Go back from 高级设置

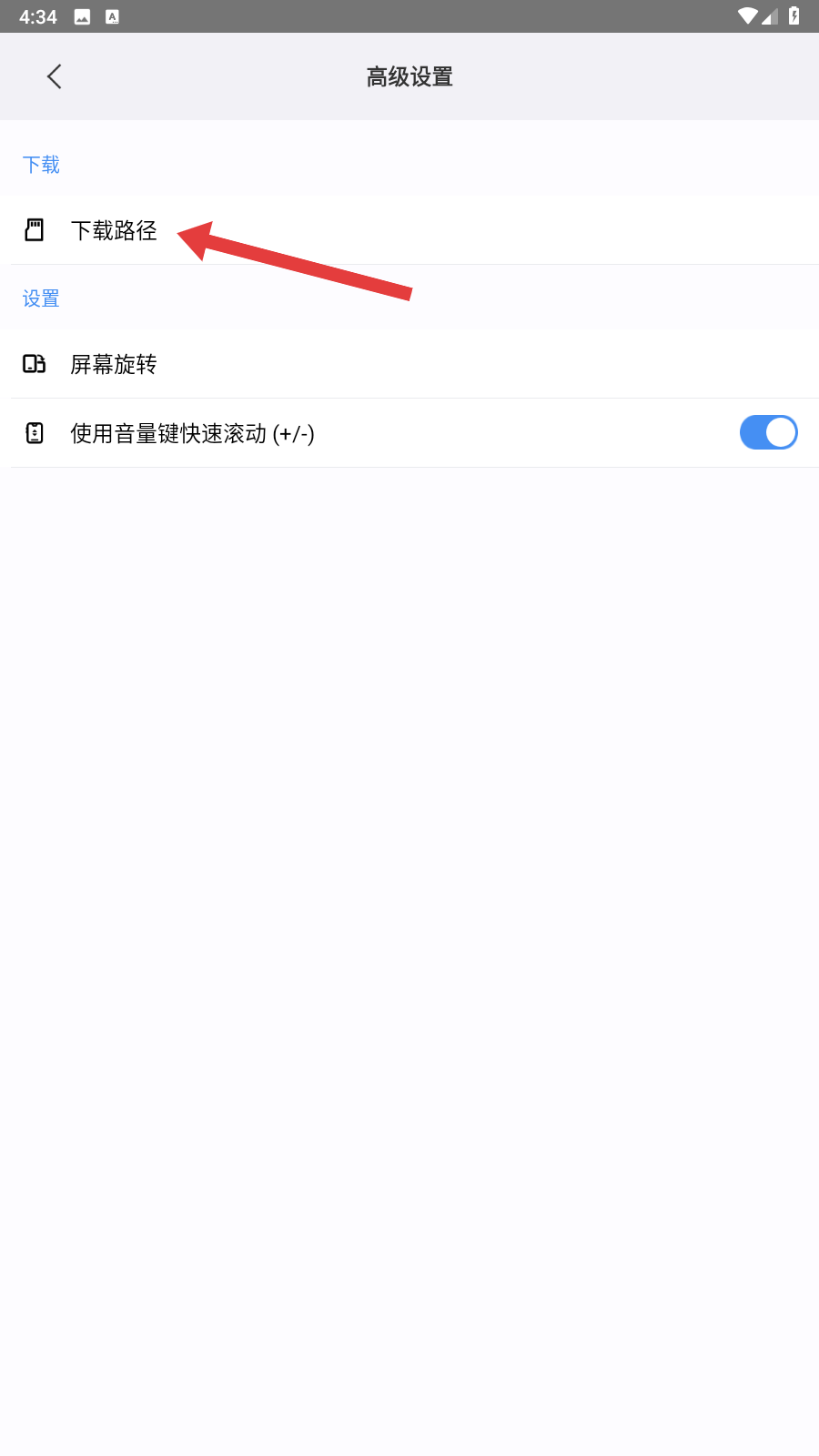point(55,76)
